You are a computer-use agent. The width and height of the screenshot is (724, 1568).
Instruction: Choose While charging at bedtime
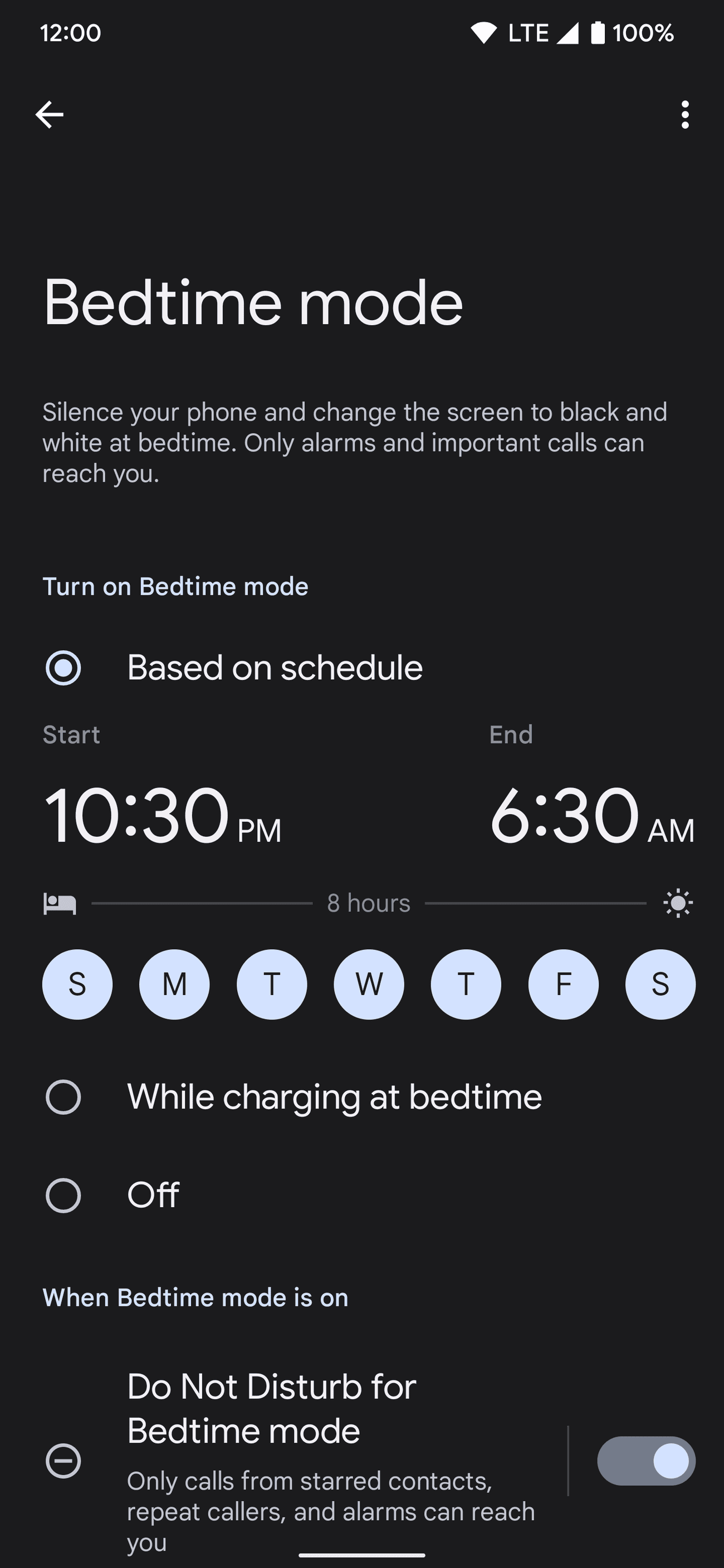[x=63, y=1097]
